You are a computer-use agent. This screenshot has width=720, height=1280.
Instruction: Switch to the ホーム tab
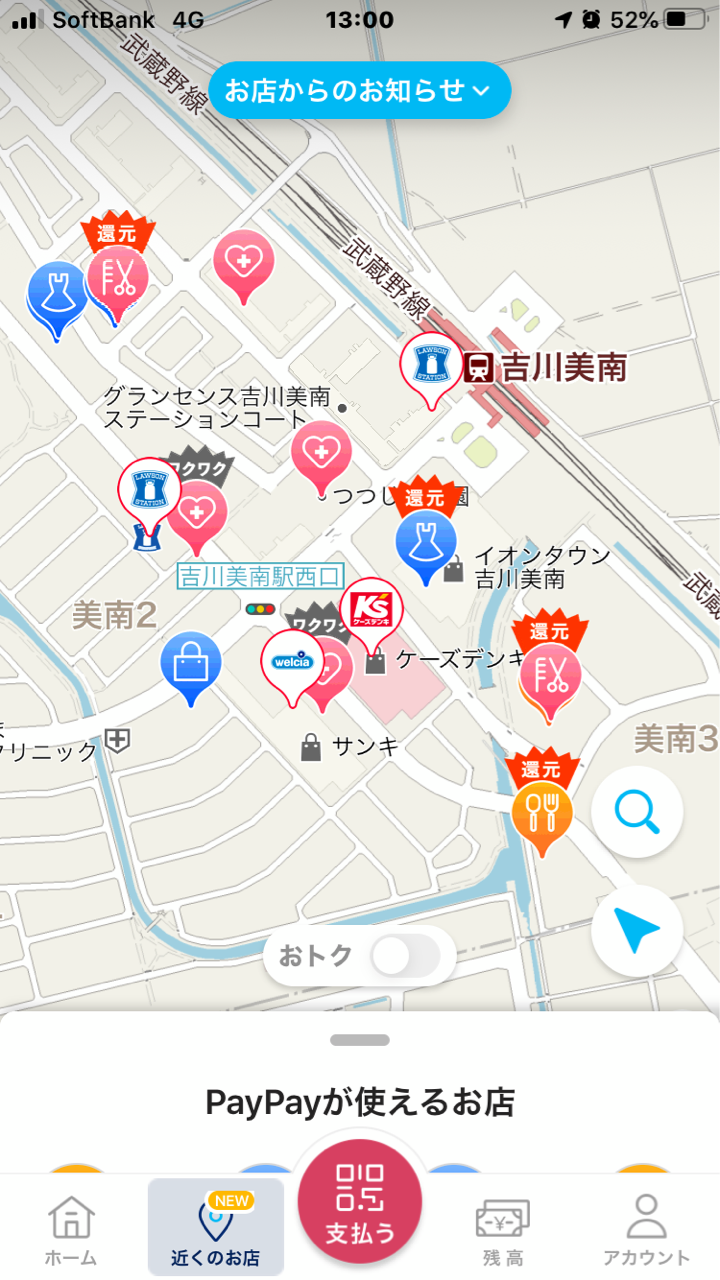72,1230
